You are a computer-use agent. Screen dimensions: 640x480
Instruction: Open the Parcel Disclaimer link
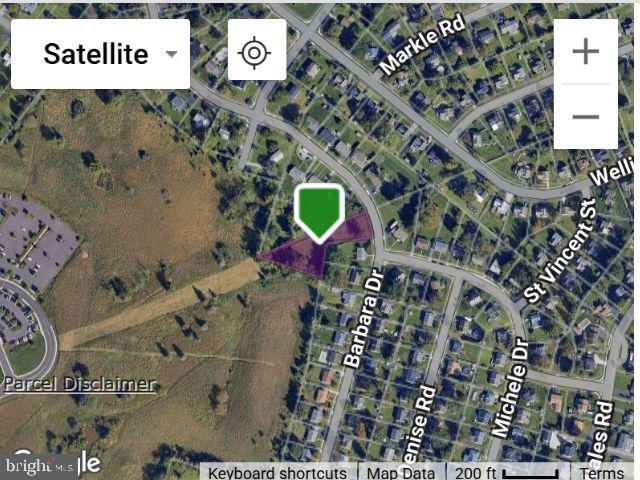(x=80, y=384)
